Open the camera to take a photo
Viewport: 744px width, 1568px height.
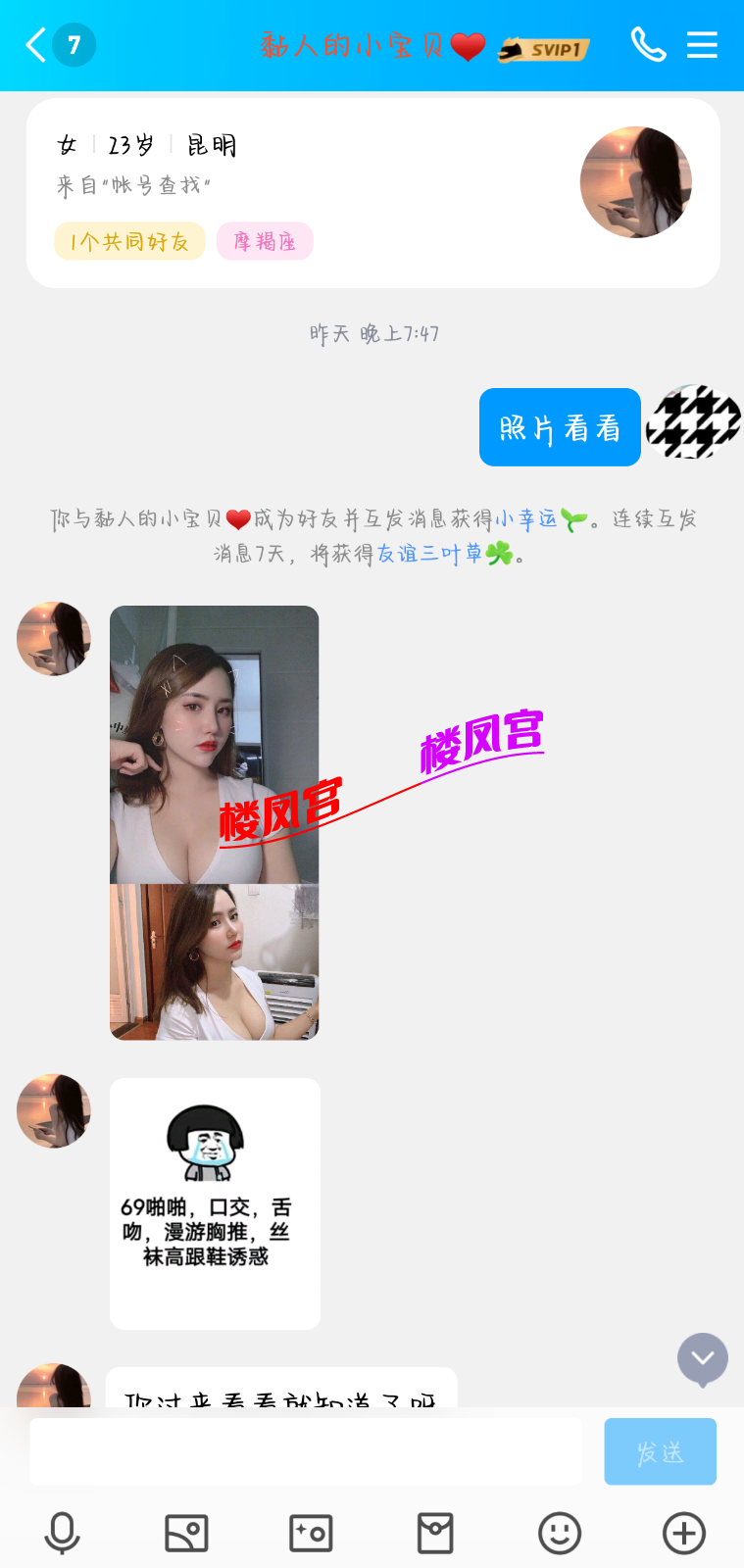tap(311, 1533)
